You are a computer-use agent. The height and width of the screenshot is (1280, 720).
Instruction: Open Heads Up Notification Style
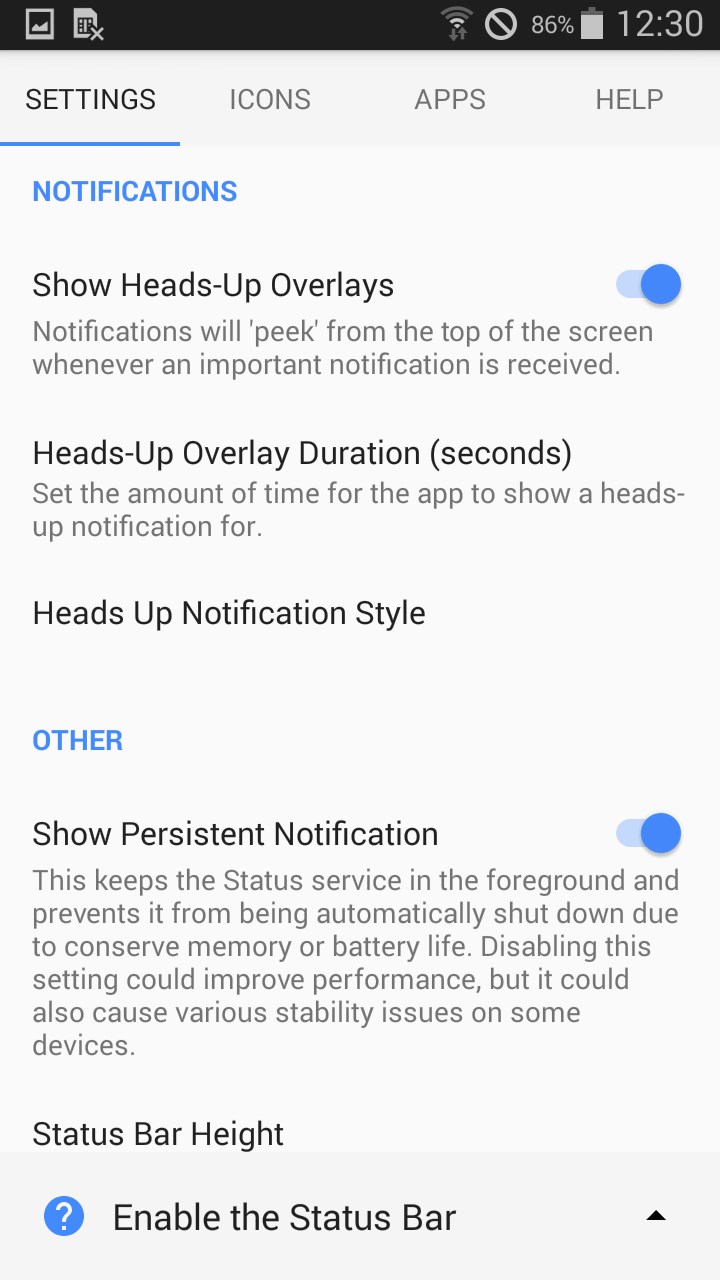pyautogui.click(x=360, y=613)
